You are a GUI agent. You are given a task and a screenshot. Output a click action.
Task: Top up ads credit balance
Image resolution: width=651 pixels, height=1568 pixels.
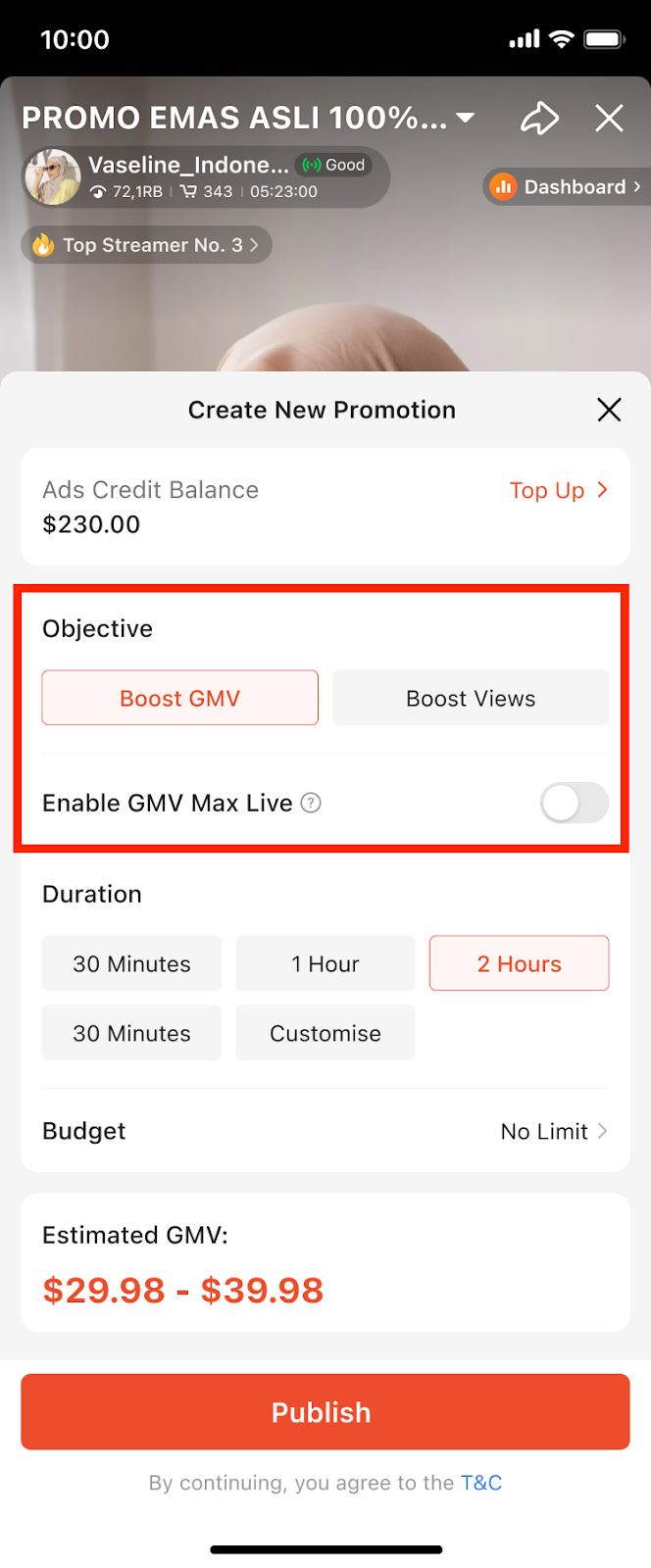click(557, 490)
